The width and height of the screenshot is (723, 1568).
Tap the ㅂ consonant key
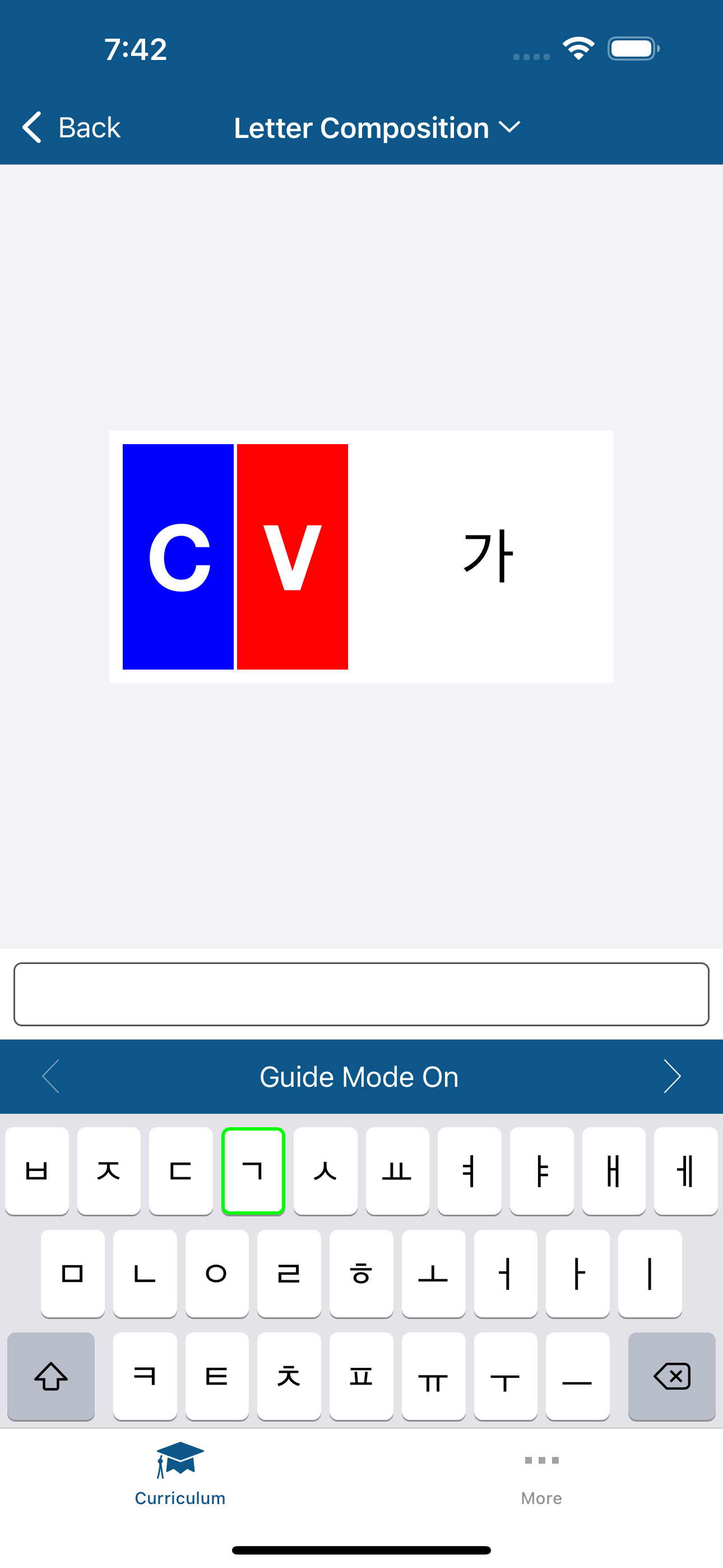pyautogui.click(x=36, y=1170)
